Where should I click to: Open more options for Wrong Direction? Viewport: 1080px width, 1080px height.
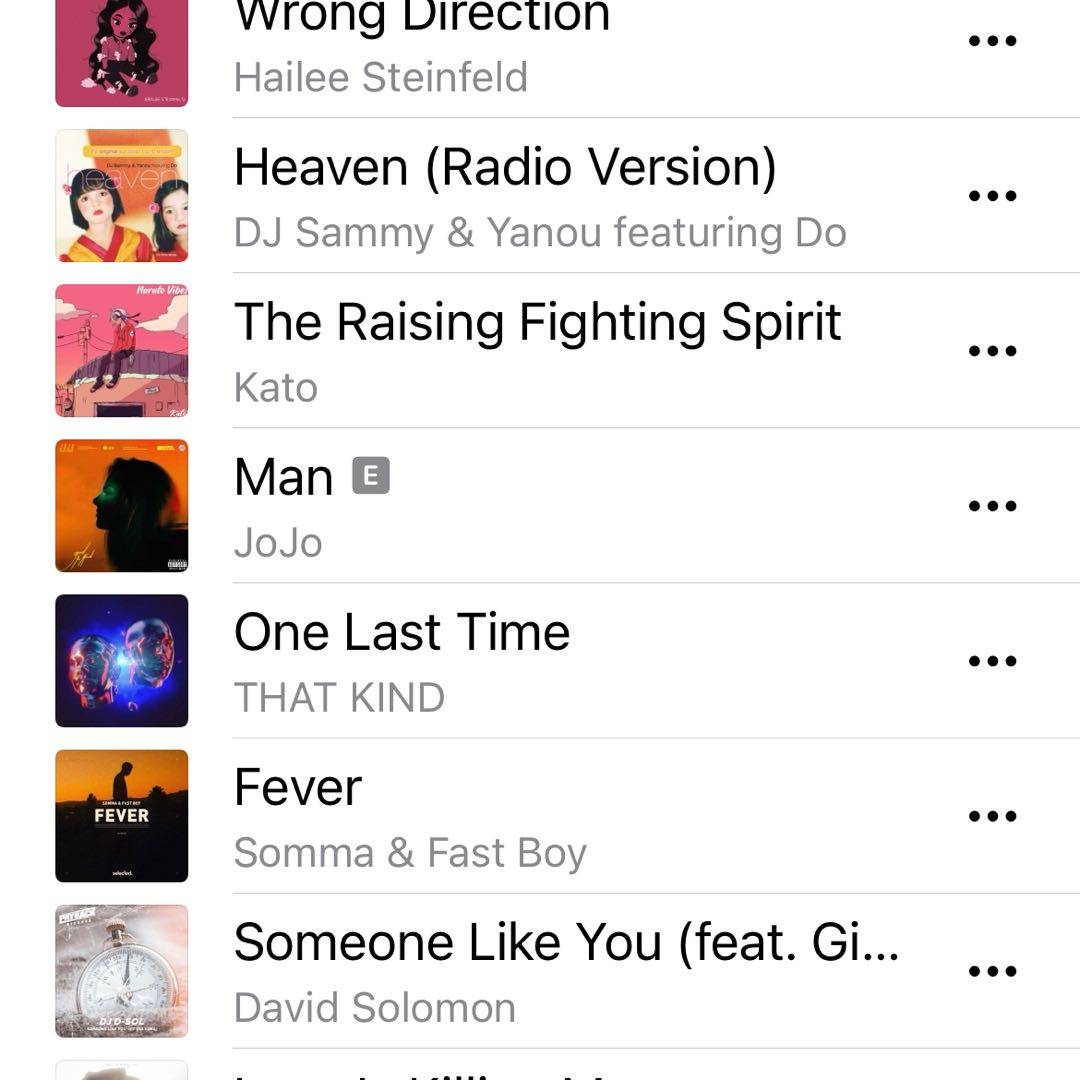[992, 41]
